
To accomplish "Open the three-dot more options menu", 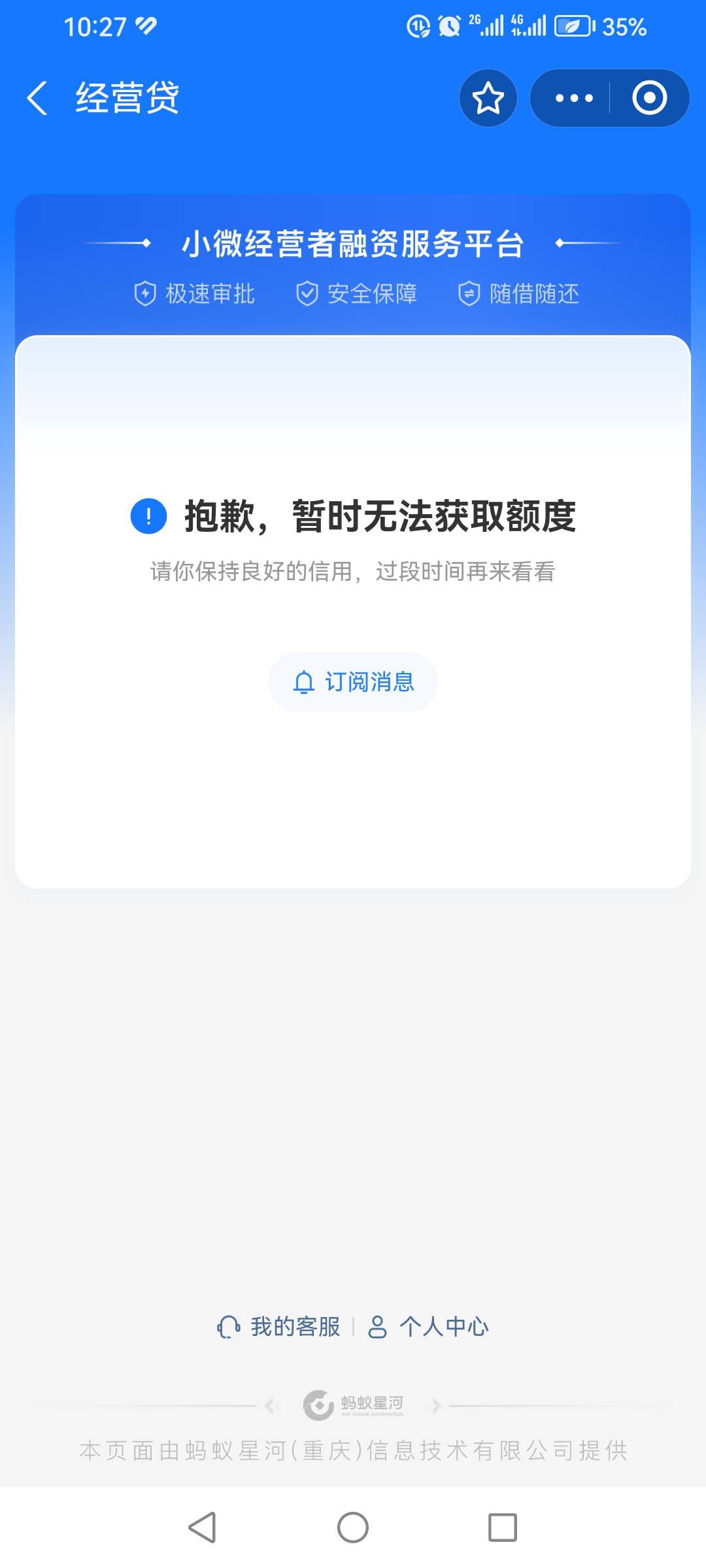I will [573, 98].
